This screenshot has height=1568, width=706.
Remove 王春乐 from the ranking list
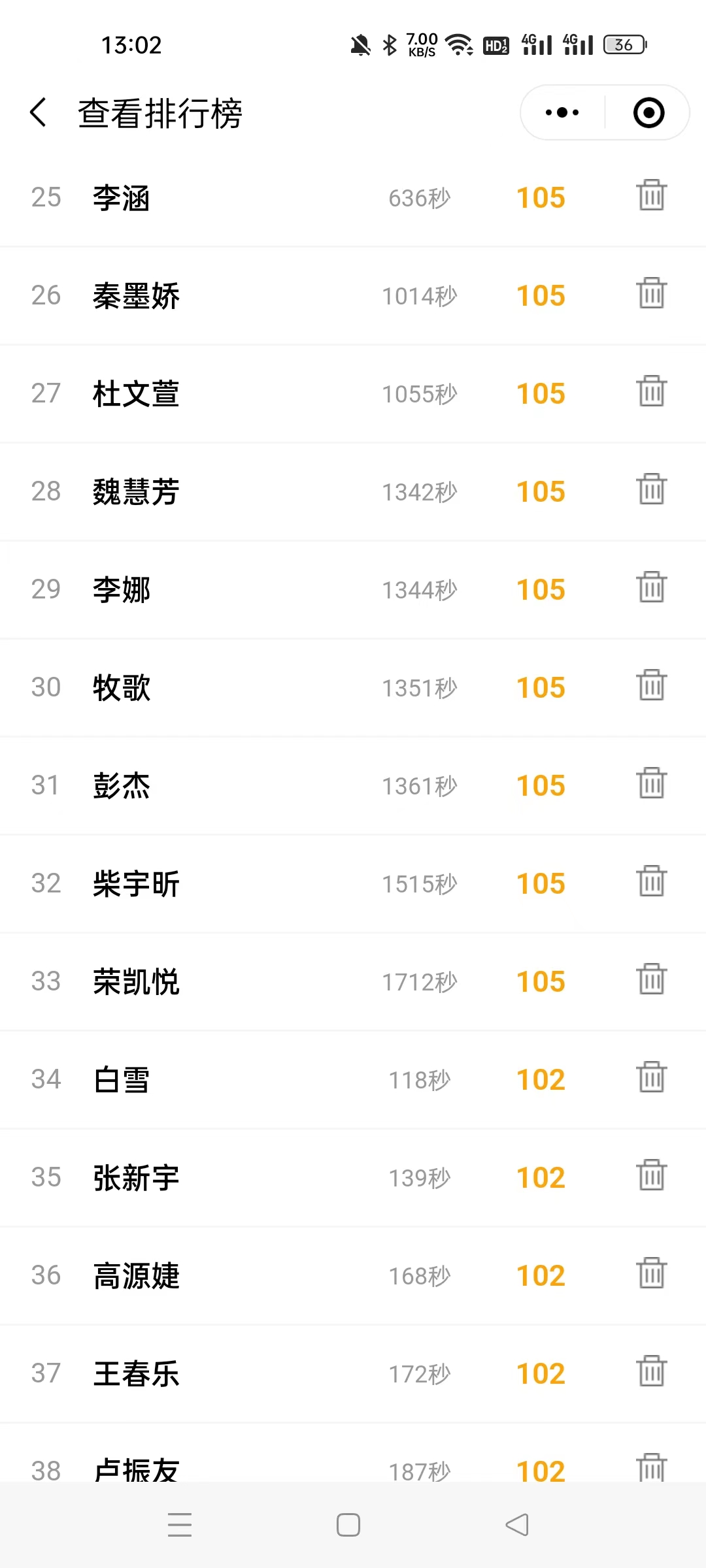click(652, 1371)
